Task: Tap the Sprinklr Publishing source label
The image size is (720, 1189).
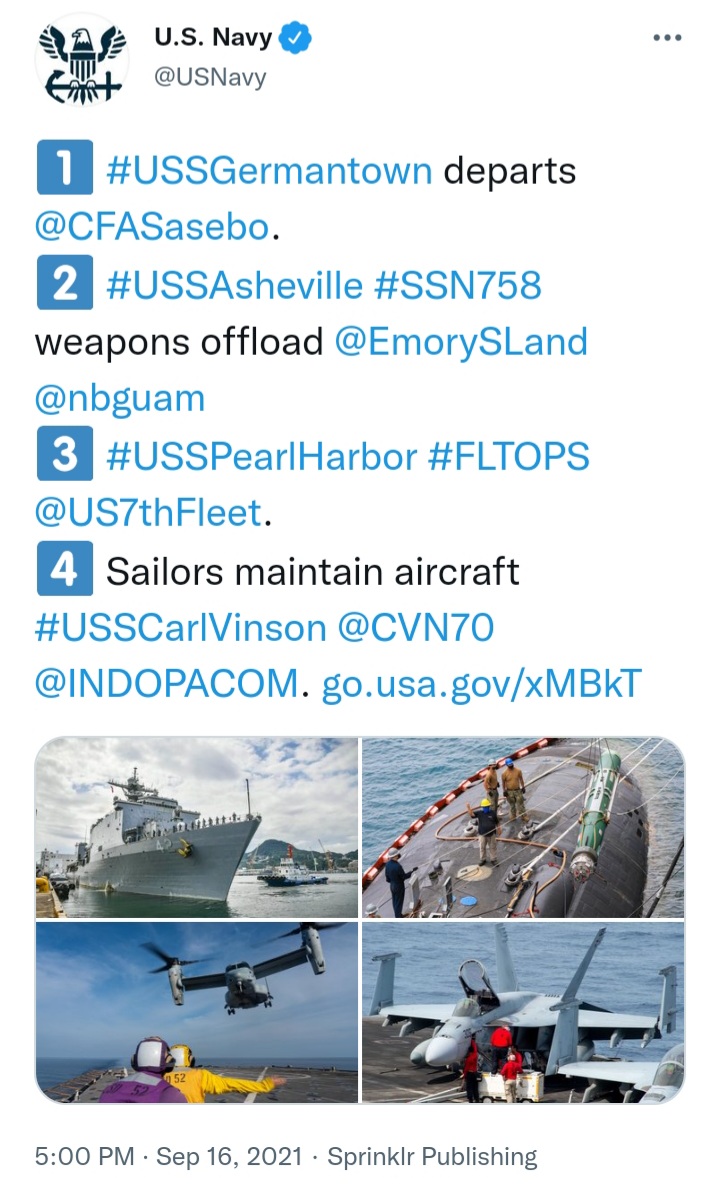Action: point(432,1156)
